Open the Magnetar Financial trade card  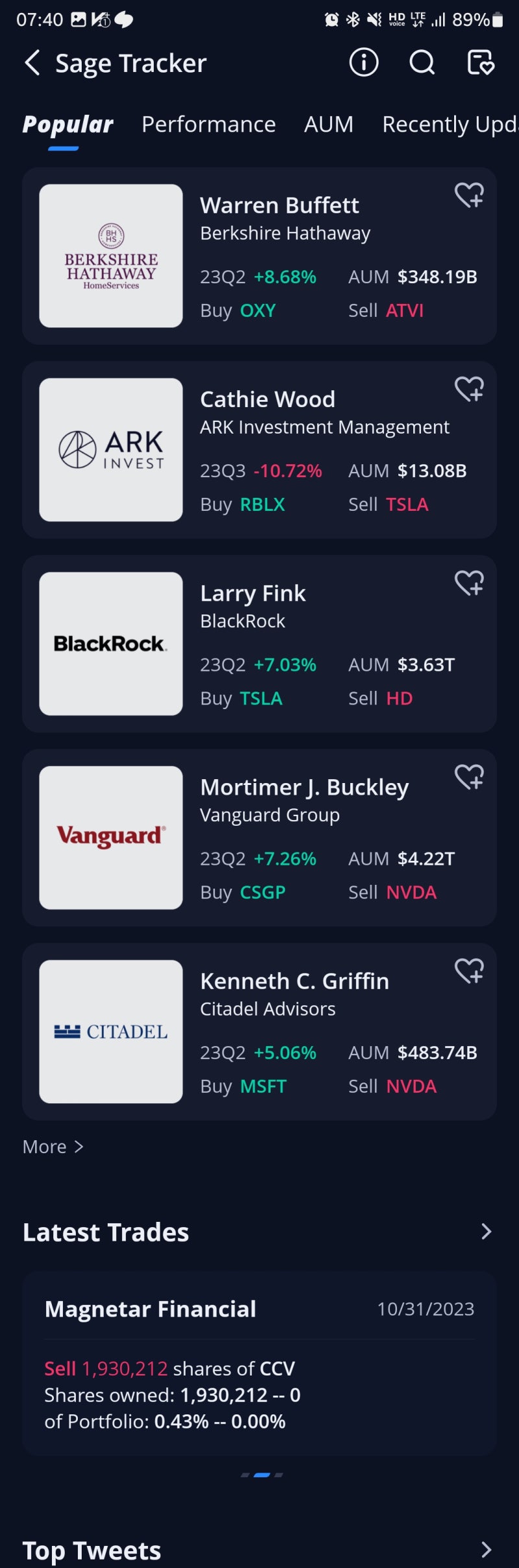pyautogui.click(x=259, y=1364)
